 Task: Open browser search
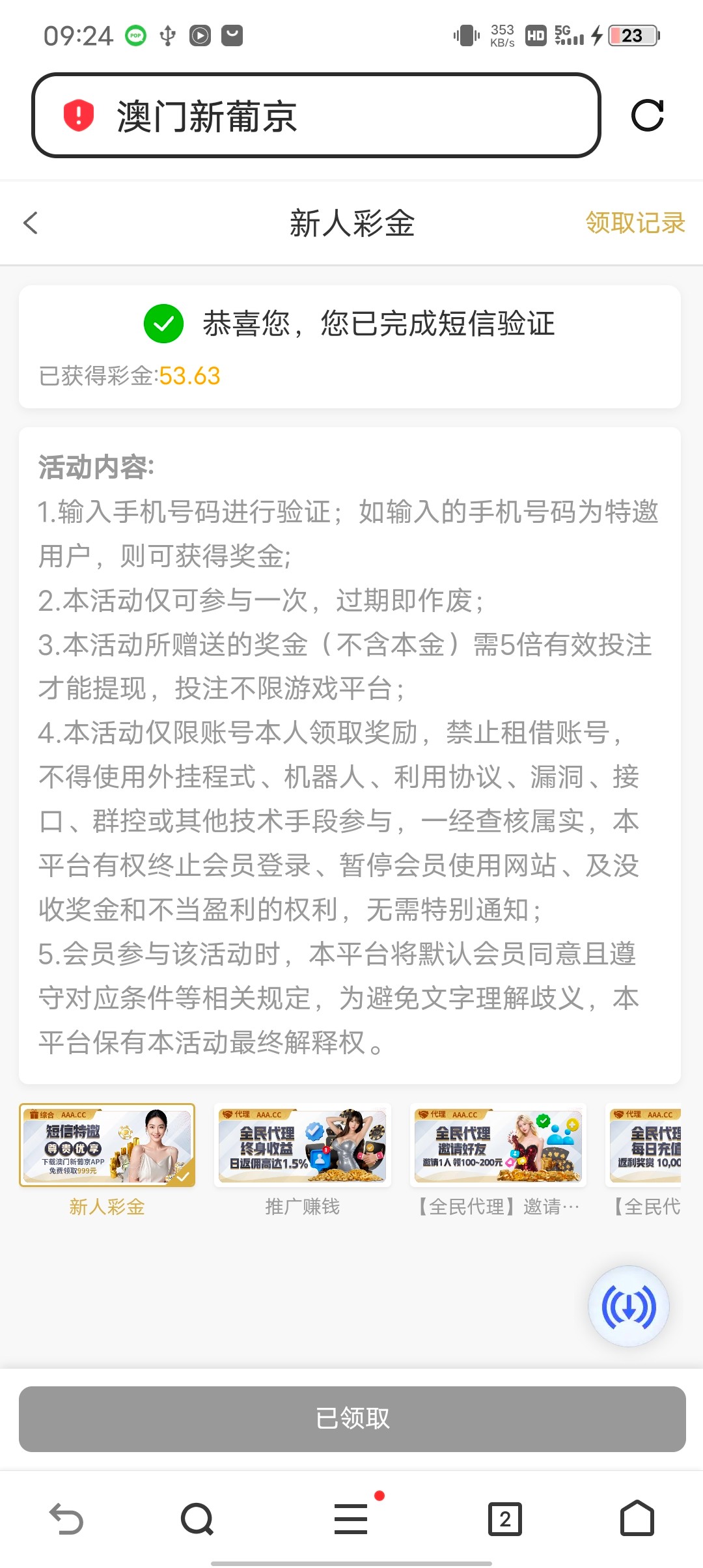197,1519
